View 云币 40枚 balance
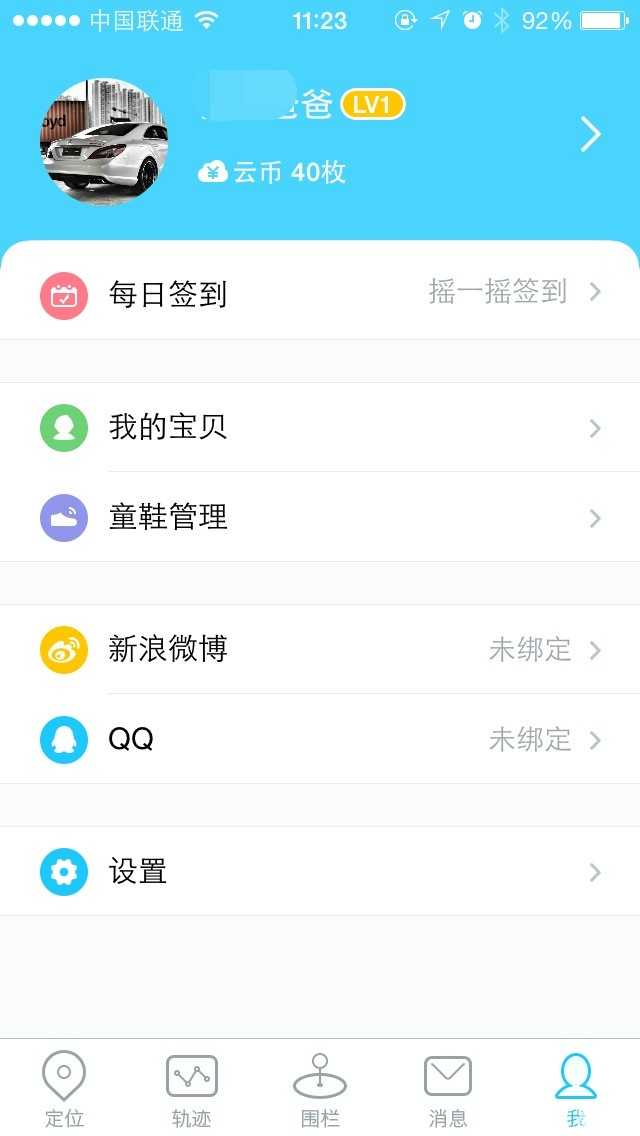This screenshot has width=640, height=1136. point(272,172)
